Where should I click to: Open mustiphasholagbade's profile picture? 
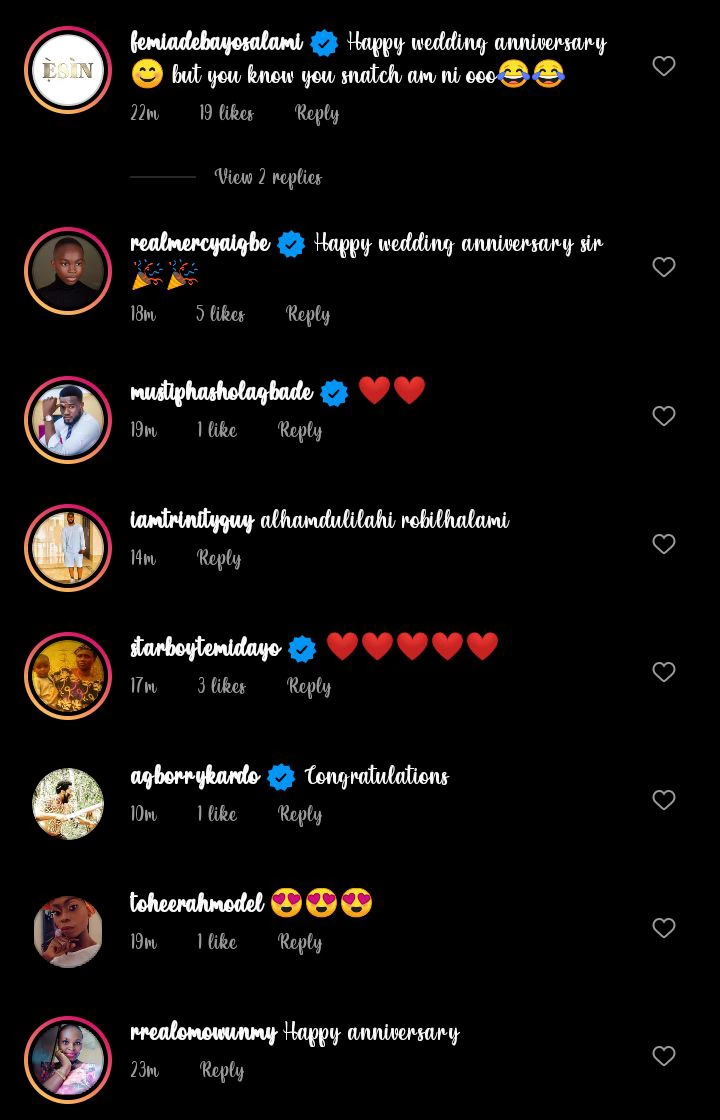click(68, 420)
